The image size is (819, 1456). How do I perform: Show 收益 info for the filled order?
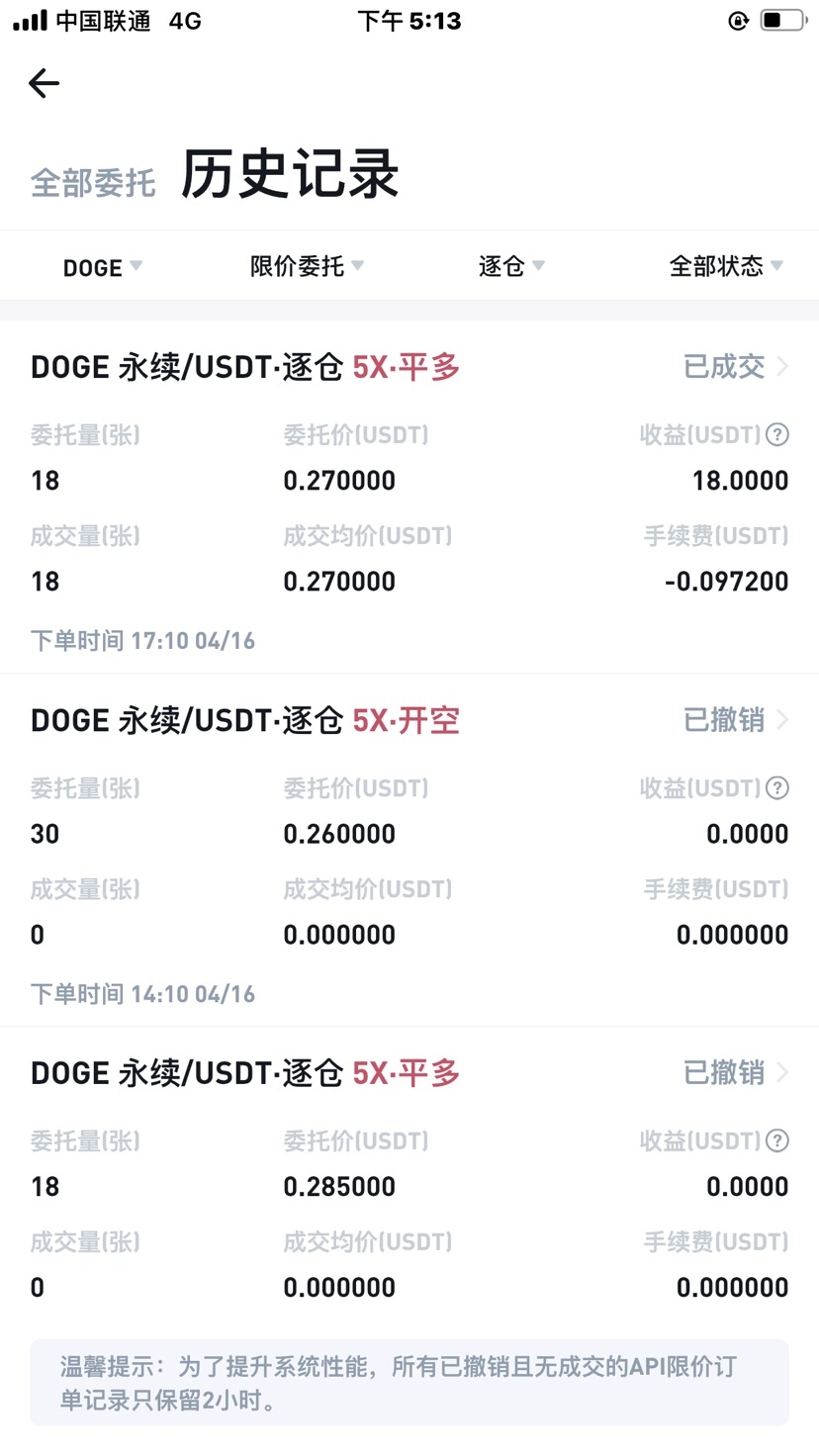[x=777, y=435]
